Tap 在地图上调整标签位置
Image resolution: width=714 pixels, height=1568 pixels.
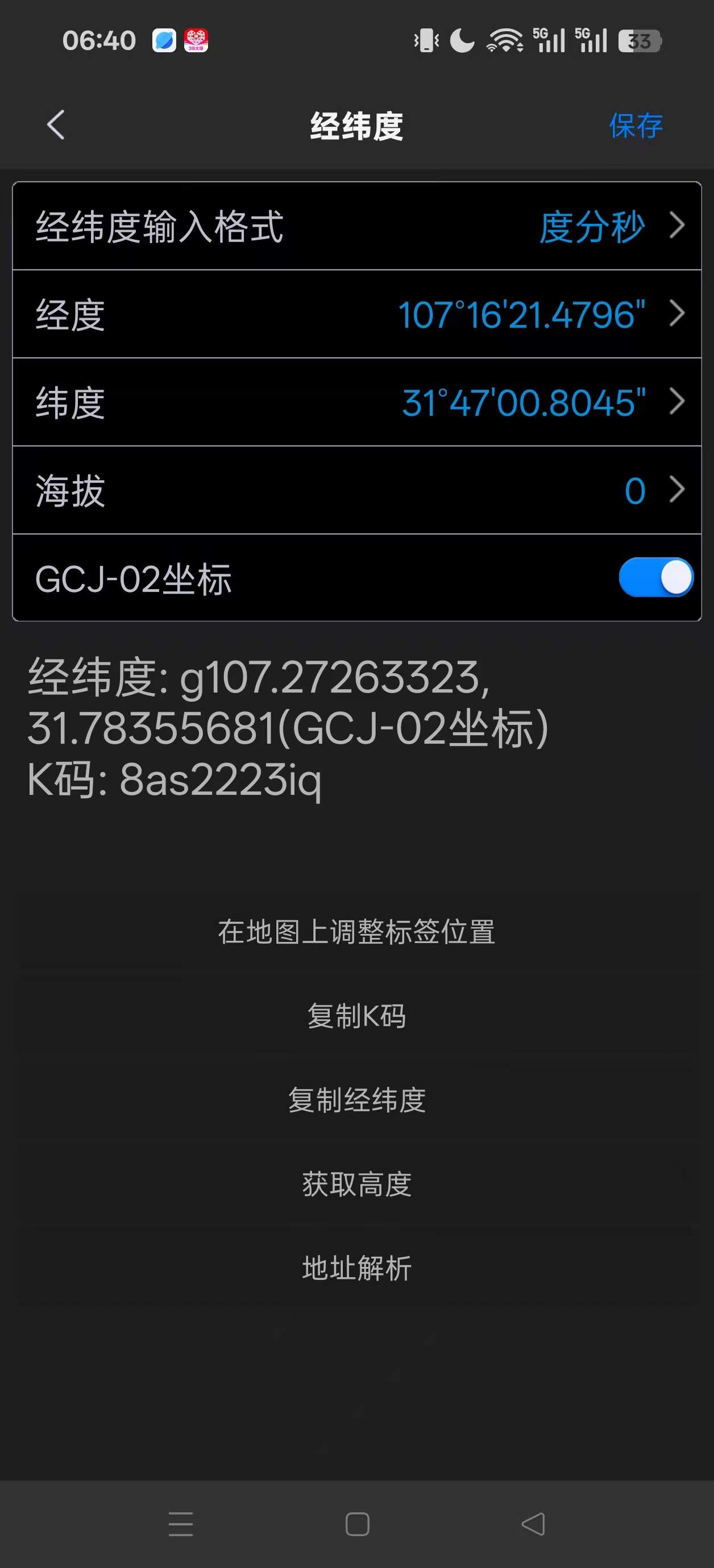[357, 931]
